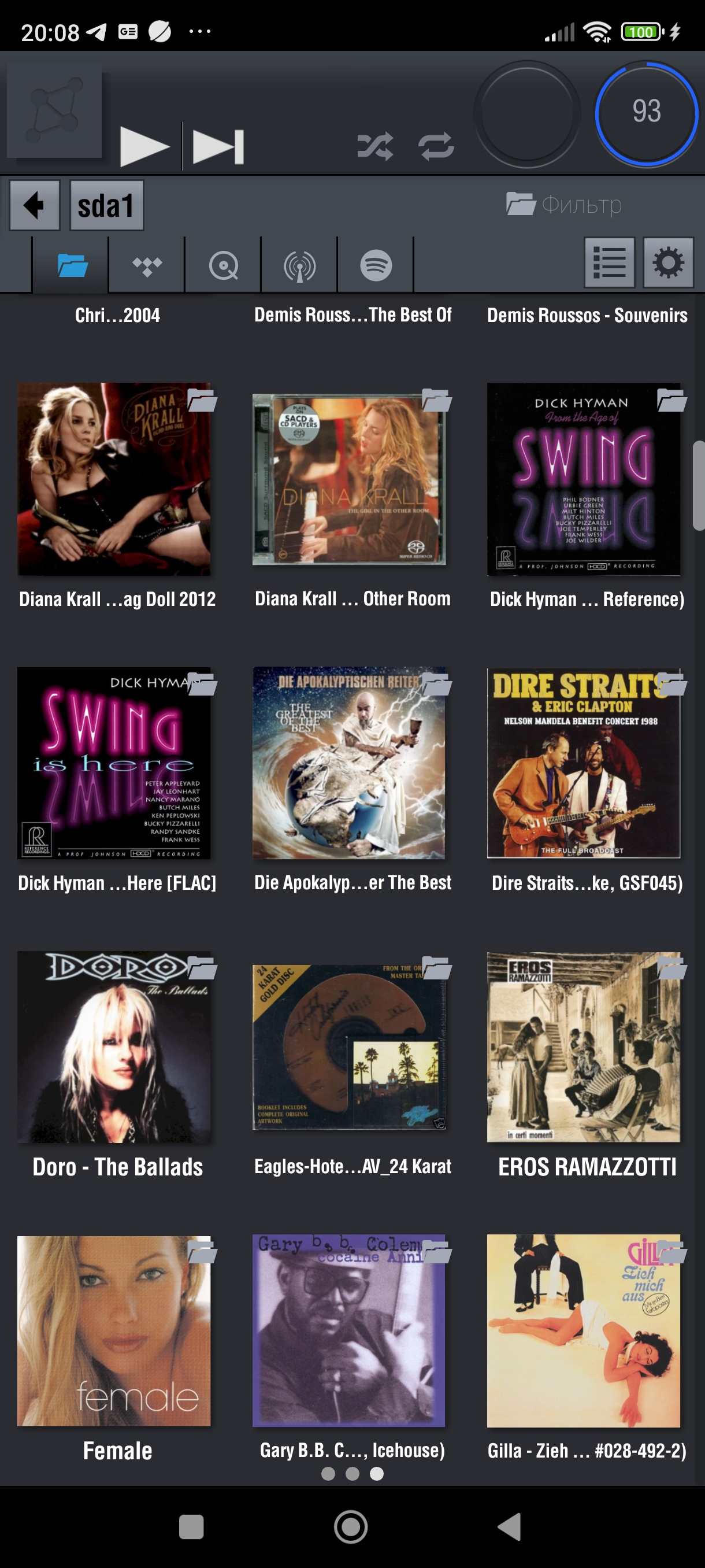Viewport: 705px width, 1568px height.
Task: Open Doro - The Ballads folder
Action: 114,1047
